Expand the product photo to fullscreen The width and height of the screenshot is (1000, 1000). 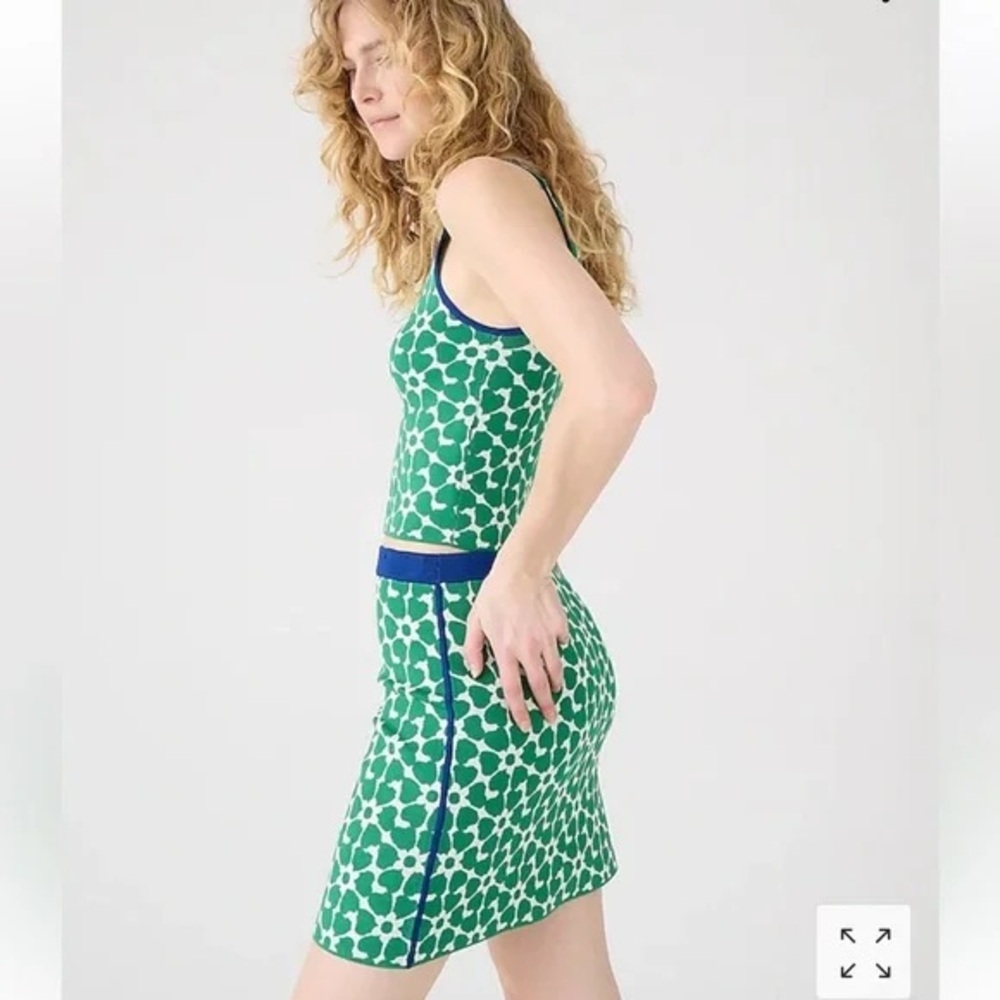pyautogui.click(x=864, y=952)
